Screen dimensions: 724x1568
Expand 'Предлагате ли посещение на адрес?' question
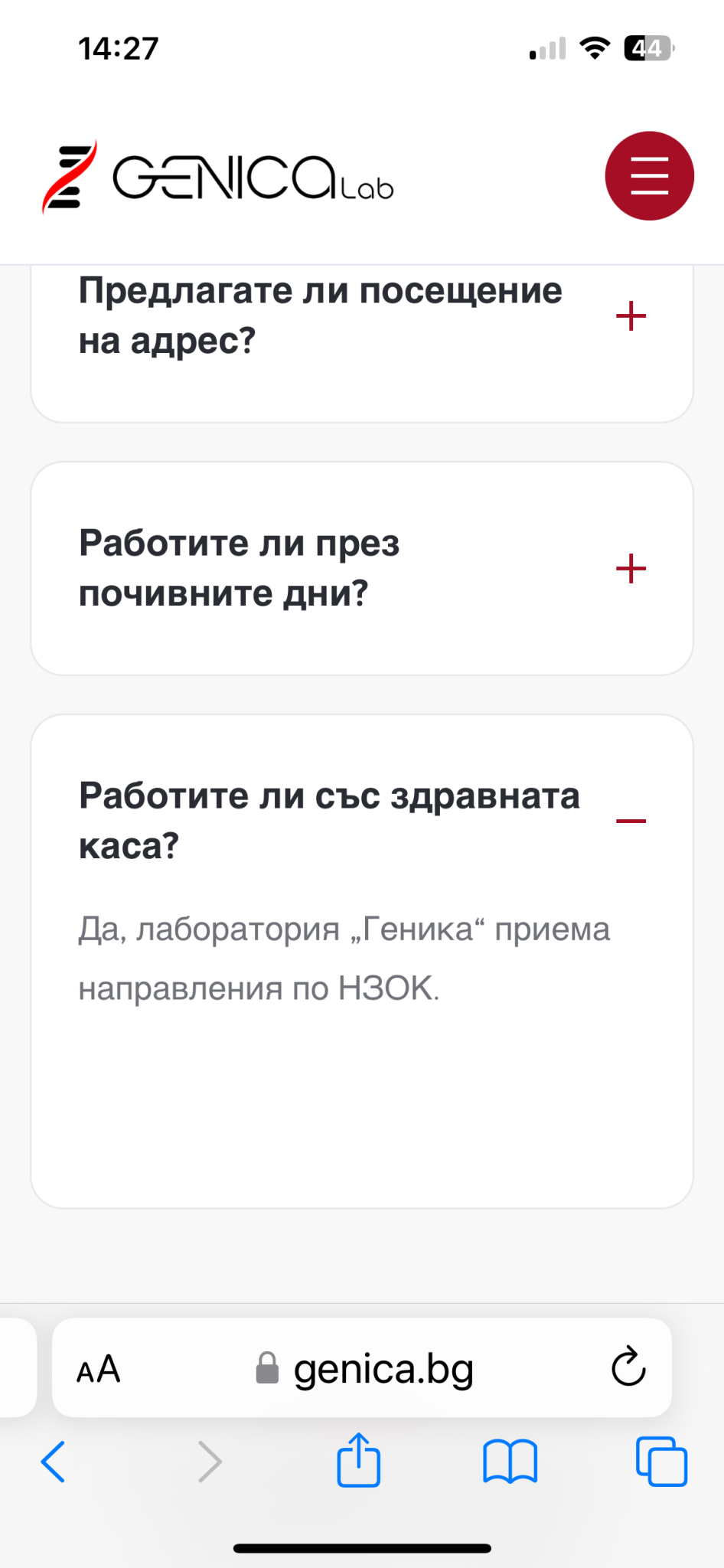[x=631, y=315]
